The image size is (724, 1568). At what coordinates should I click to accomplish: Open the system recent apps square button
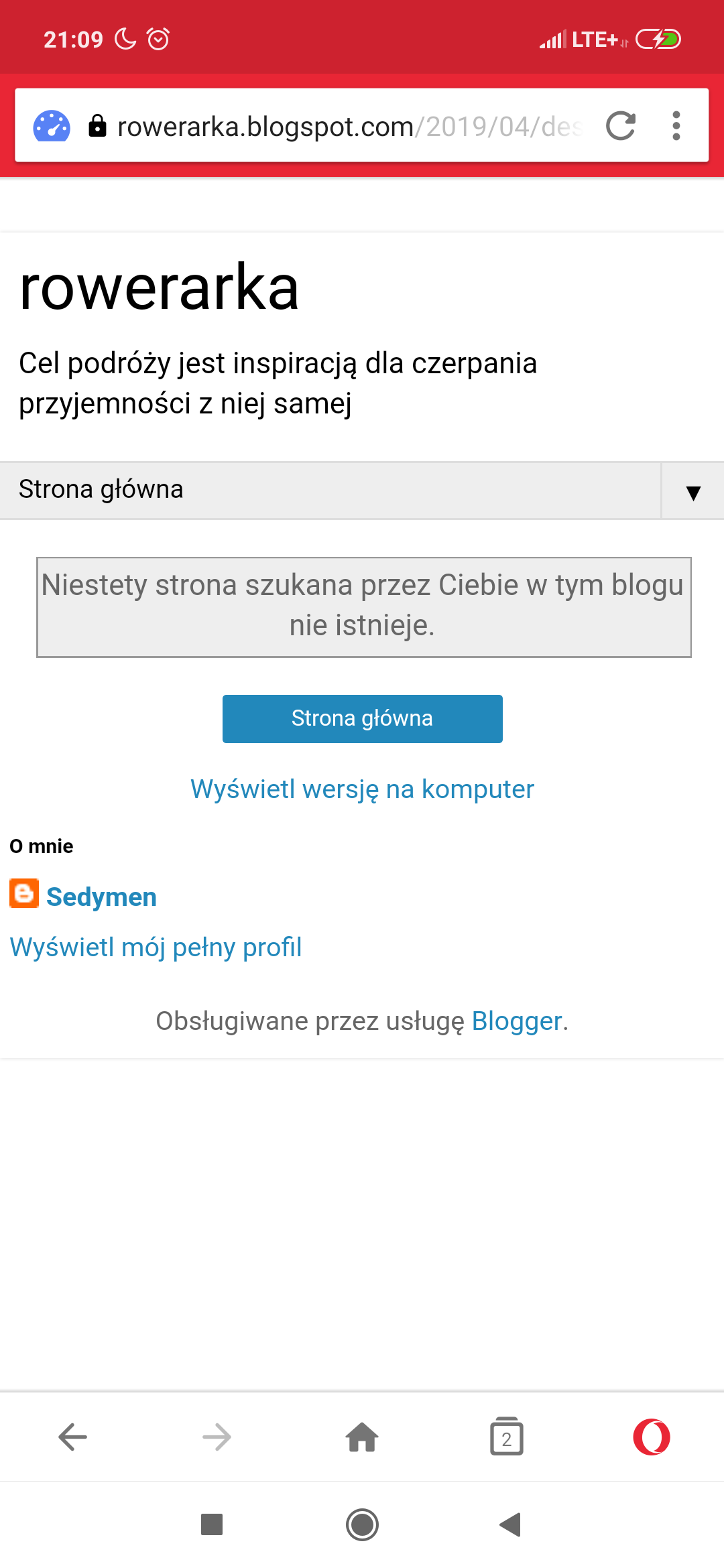[212, 1524]
